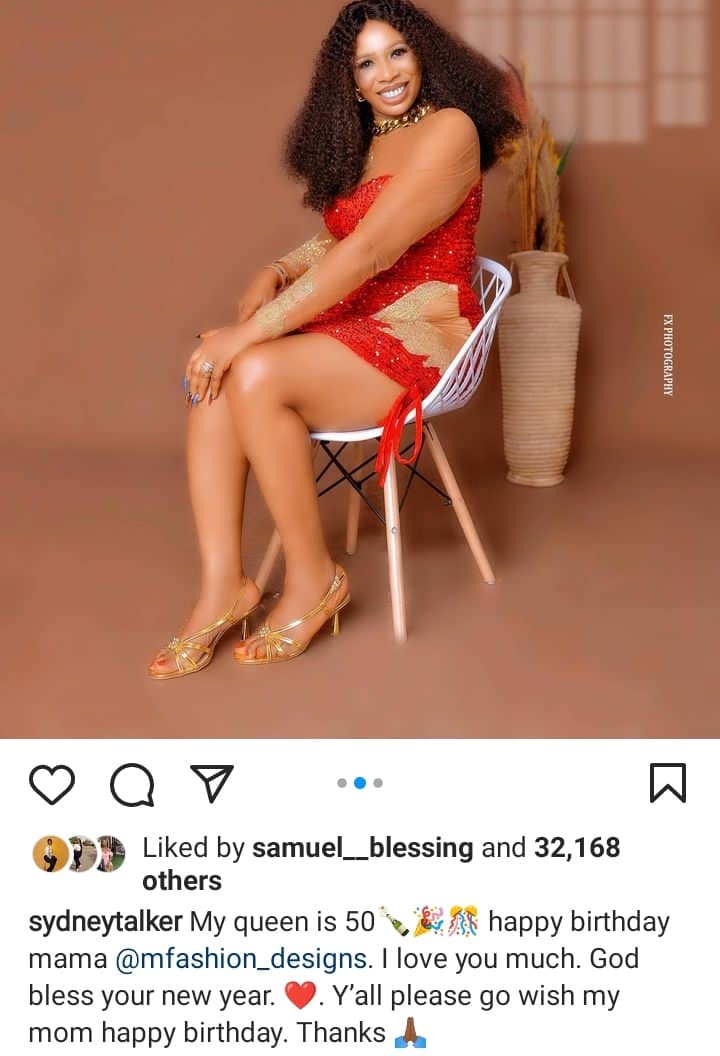720x1056 pixels.
Task: Open samuel__blessing's profile from the likes line
Action: pos(362,848)
